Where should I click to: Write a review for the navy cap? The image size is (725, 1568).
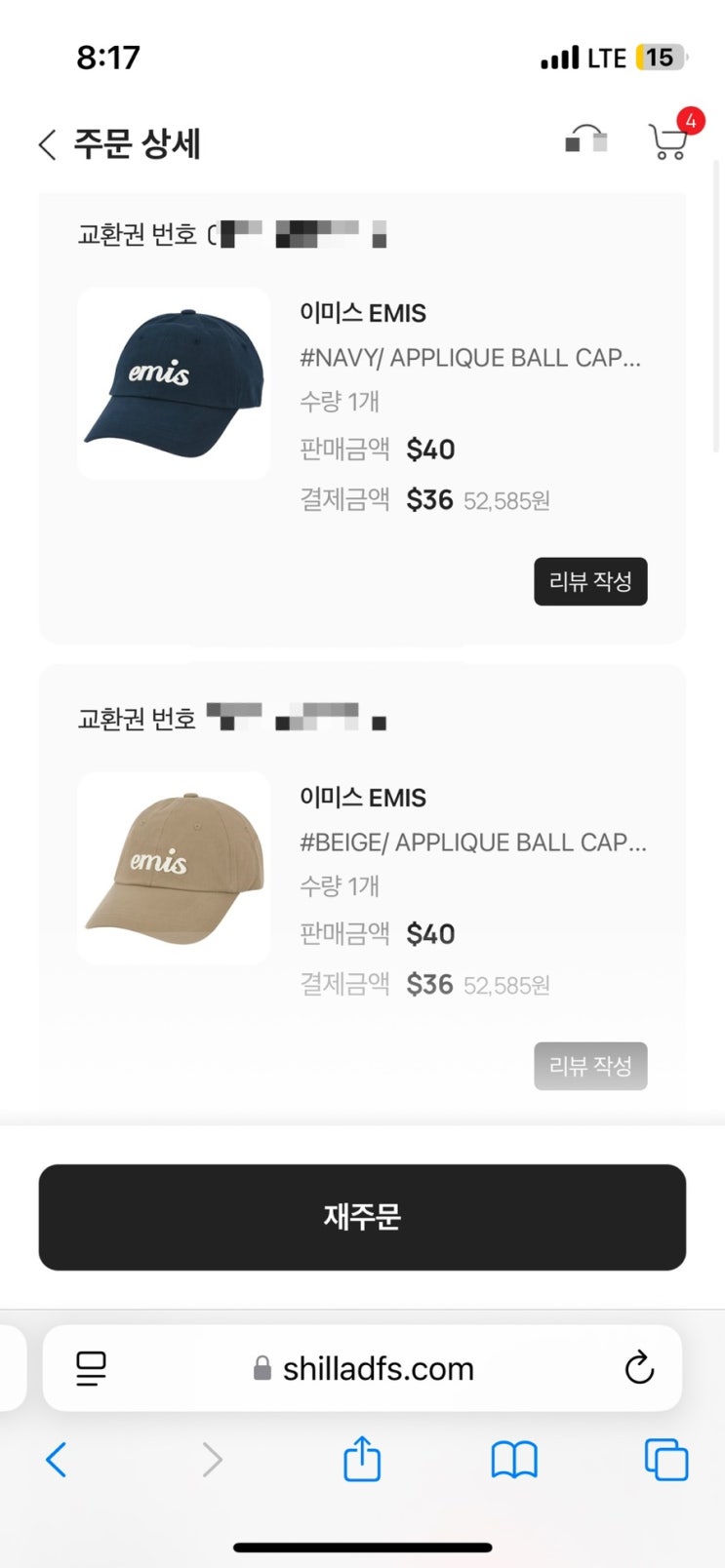click(590, 582)
